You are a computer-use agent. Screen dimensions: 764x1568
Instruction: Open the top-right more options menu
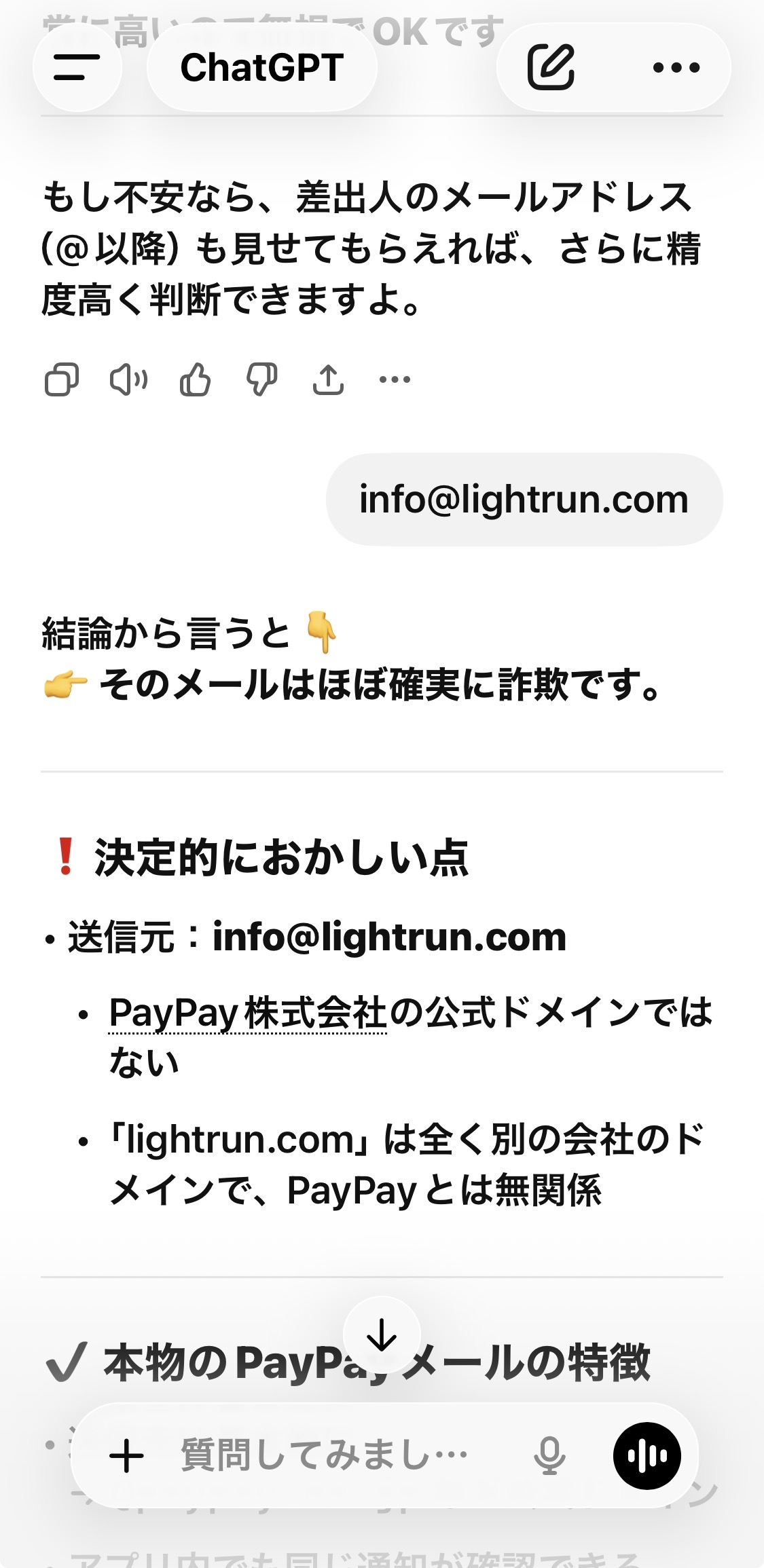676,67
